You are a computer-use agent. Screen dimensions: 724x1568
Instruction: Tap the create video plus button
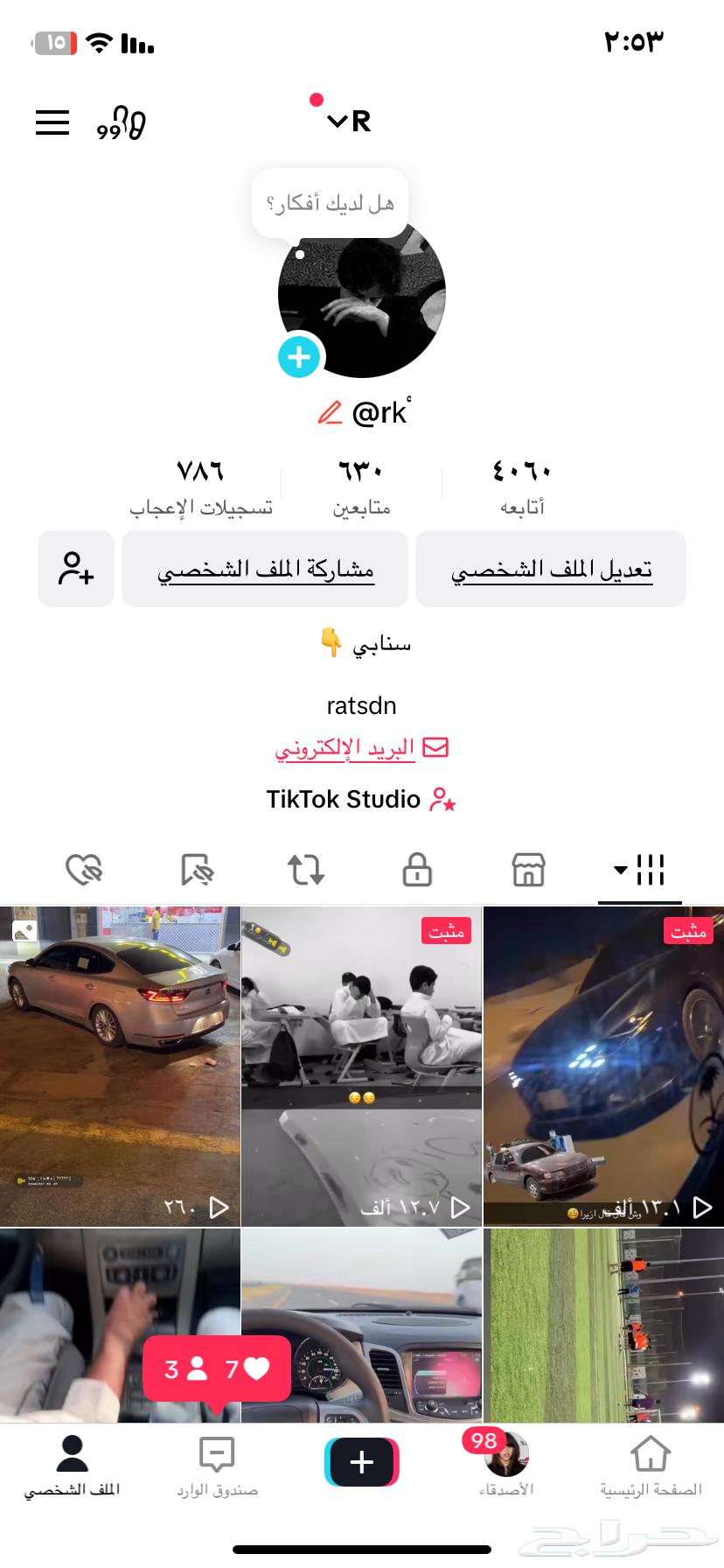pos(361,1461)
